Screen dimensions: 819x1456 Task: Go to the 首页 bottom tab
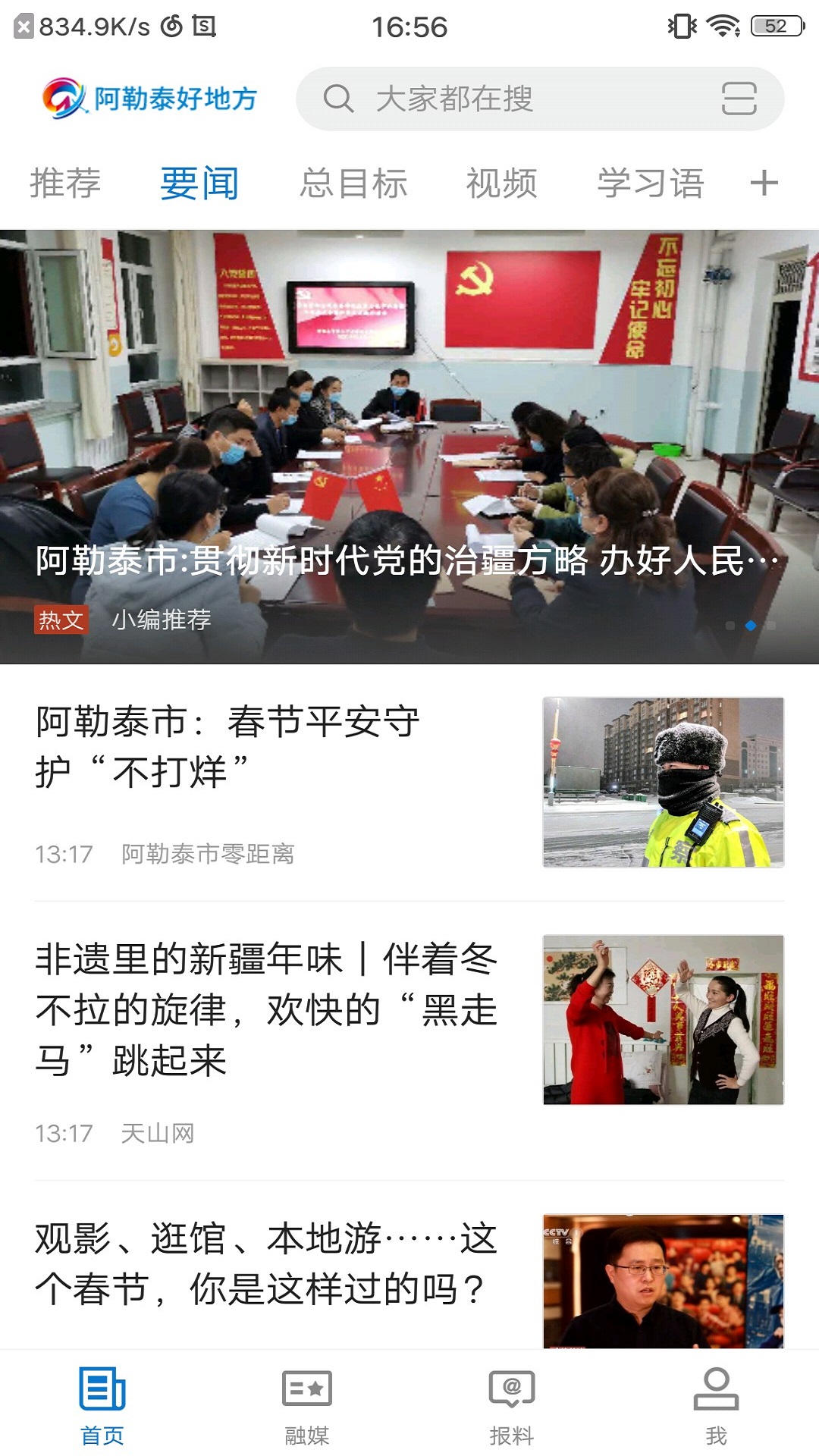point(102,1407)
